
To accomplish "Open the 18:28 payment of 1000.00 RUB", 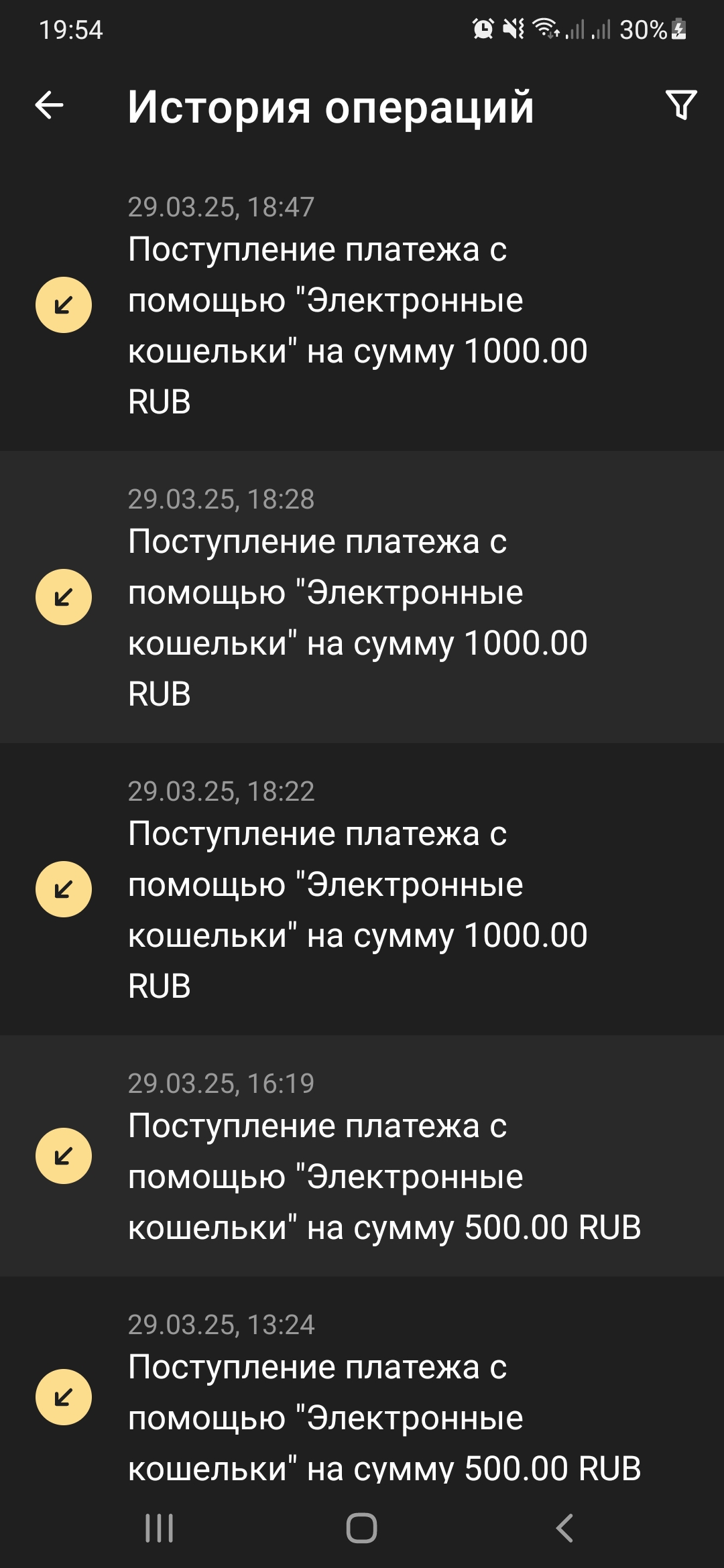I will tap(362, 596).
